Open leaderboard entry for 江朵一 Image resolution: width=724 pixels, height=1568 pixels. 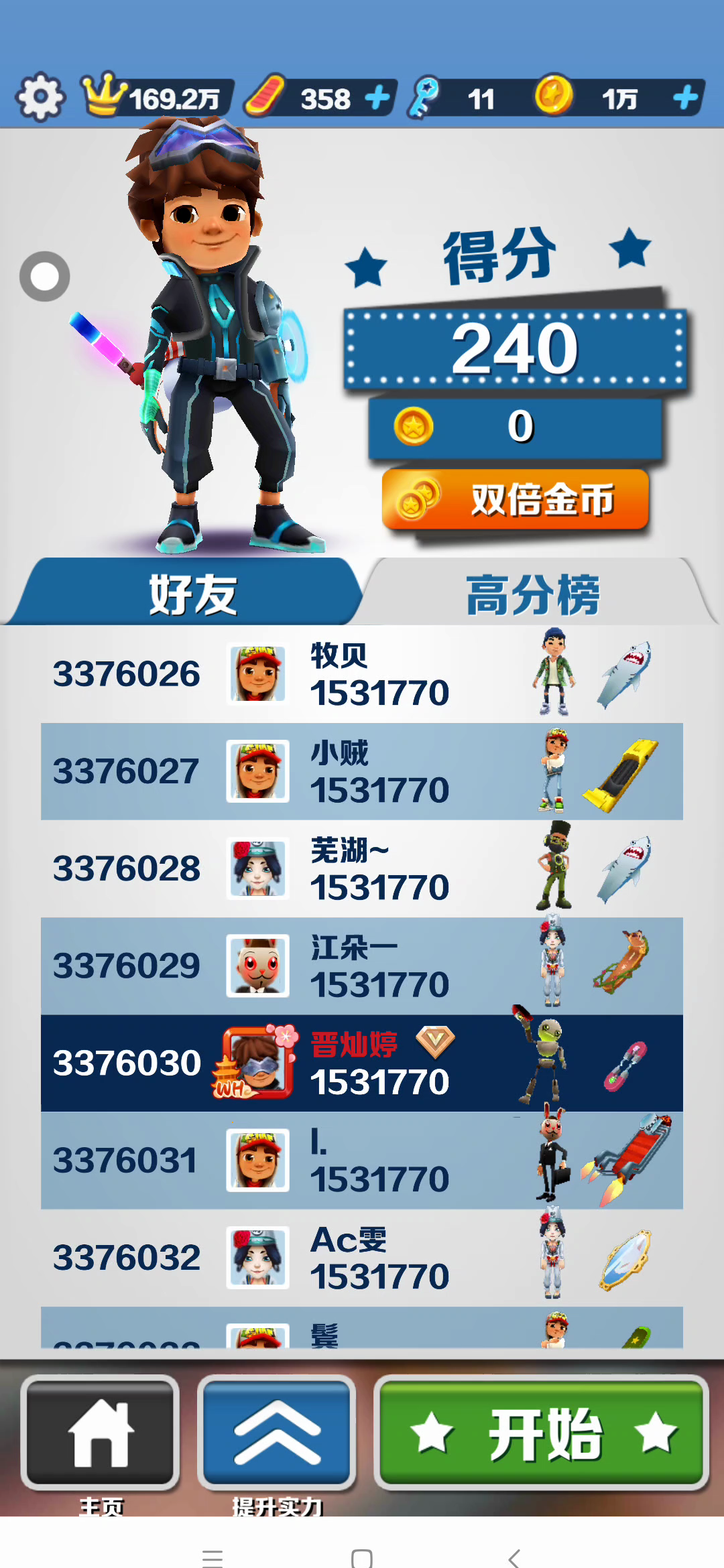click(x=362, y=966)
